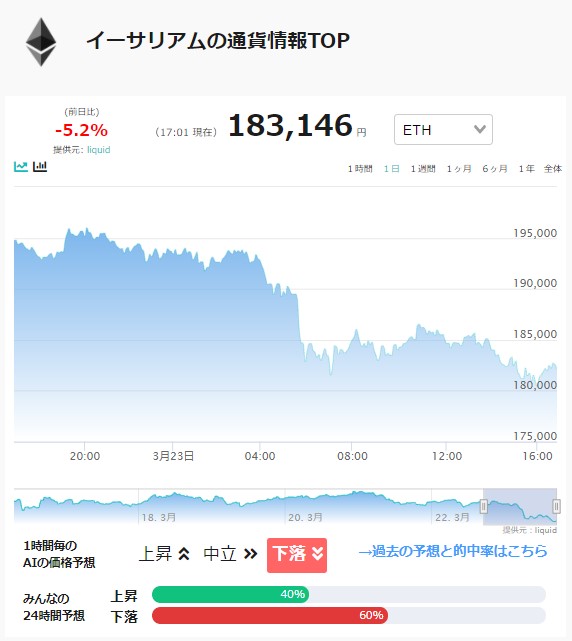Screen dimensions: 572x641
Task: Switch to the candlestick chart view
Action: [x=40, y=166]
